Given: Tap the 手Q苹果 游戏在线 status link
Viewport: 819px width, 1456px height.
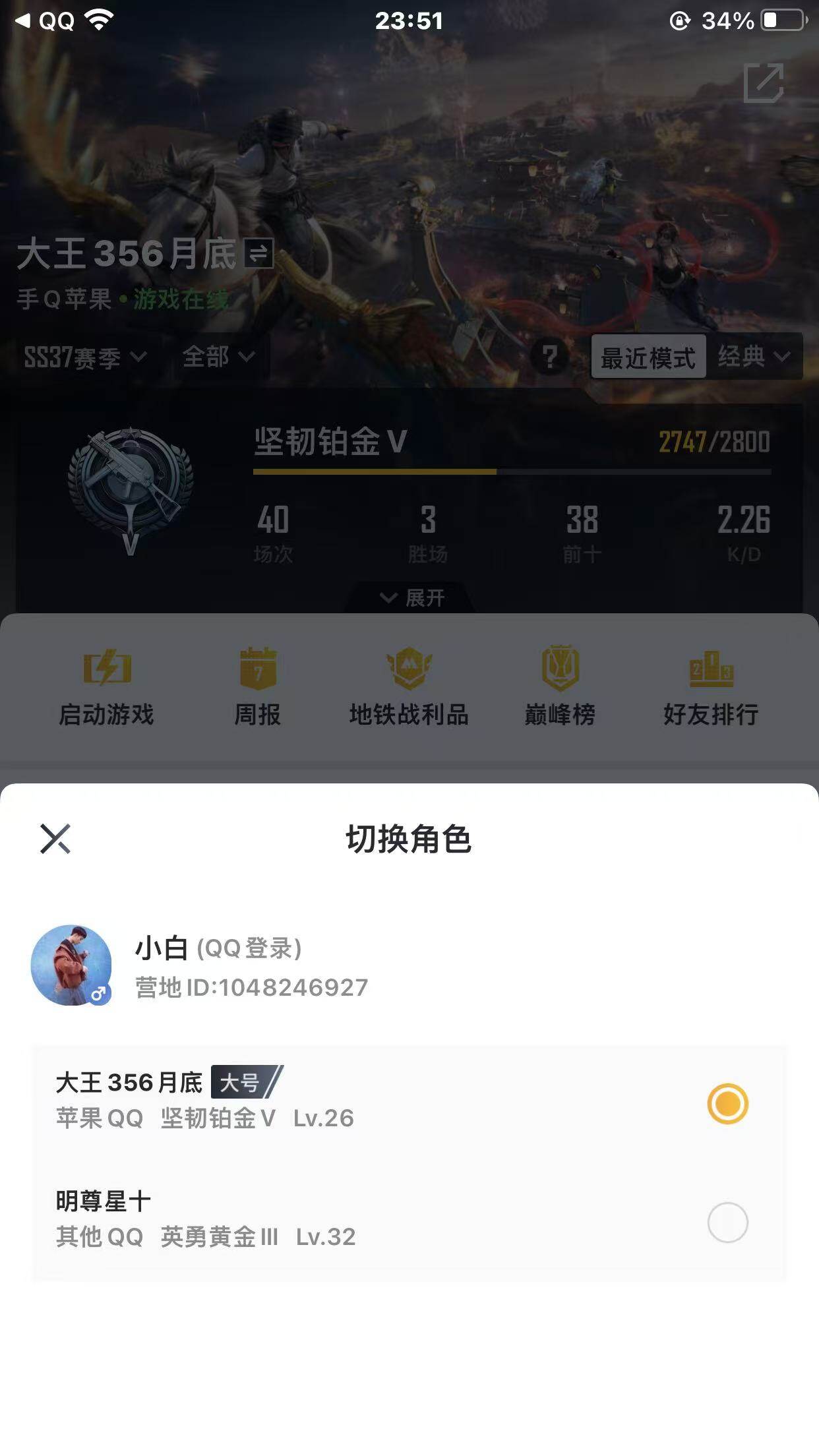Looking at the screenshot, I should pos(122,298).
